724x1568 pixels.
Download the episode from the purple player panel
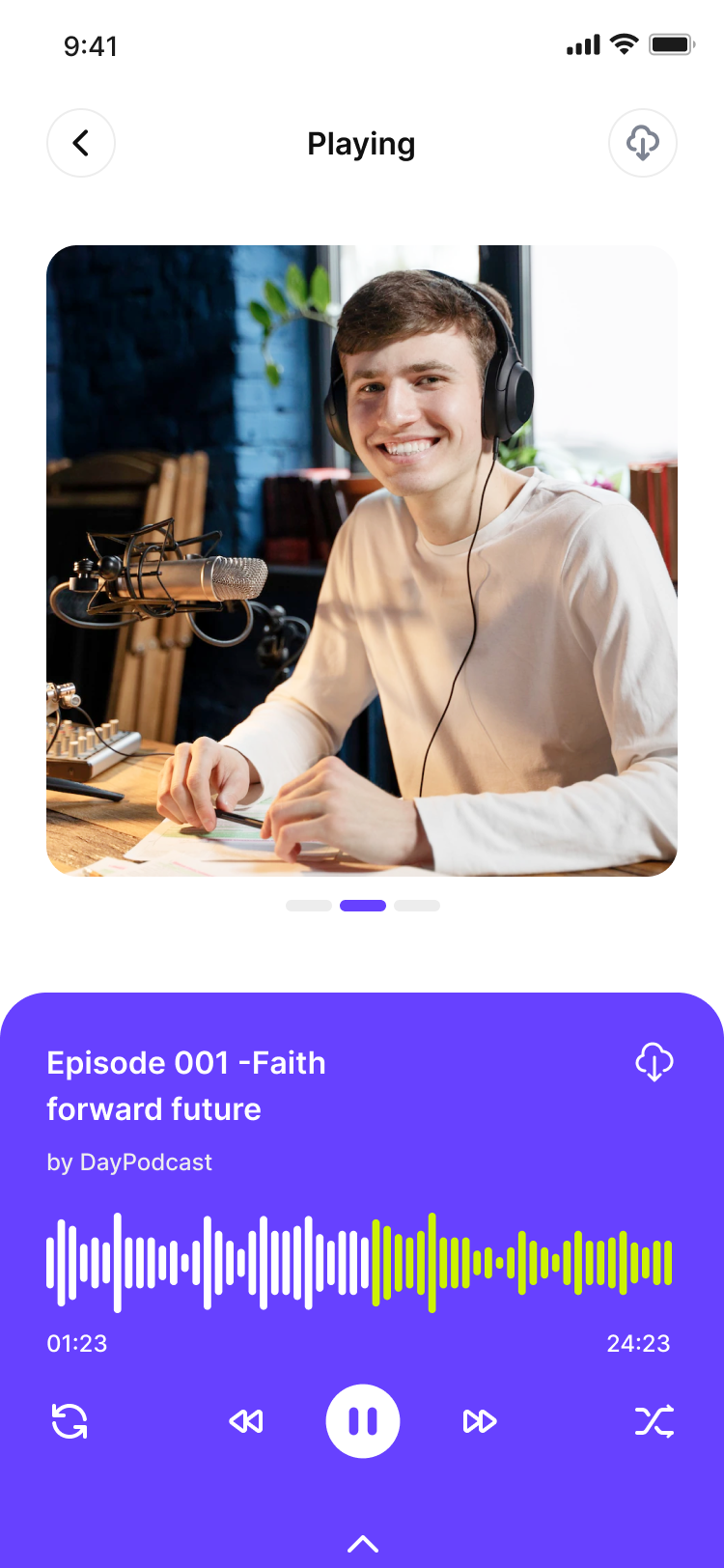(654, 1062)
